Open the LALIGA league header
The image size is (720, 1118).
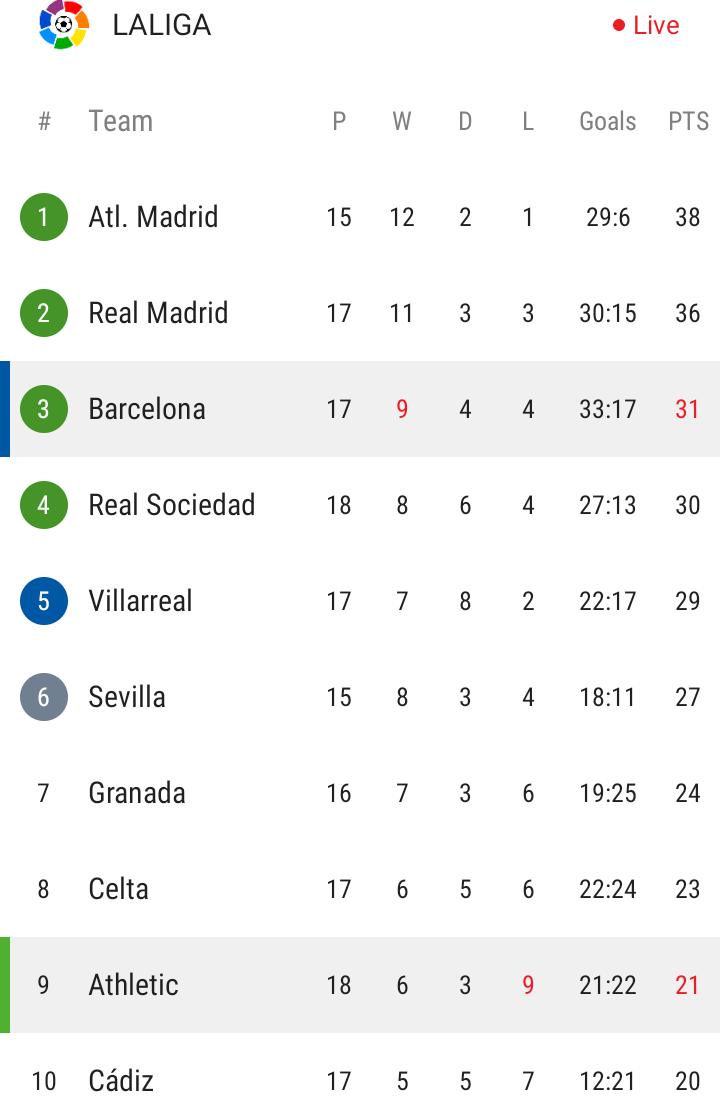click(x=160, y=26)
